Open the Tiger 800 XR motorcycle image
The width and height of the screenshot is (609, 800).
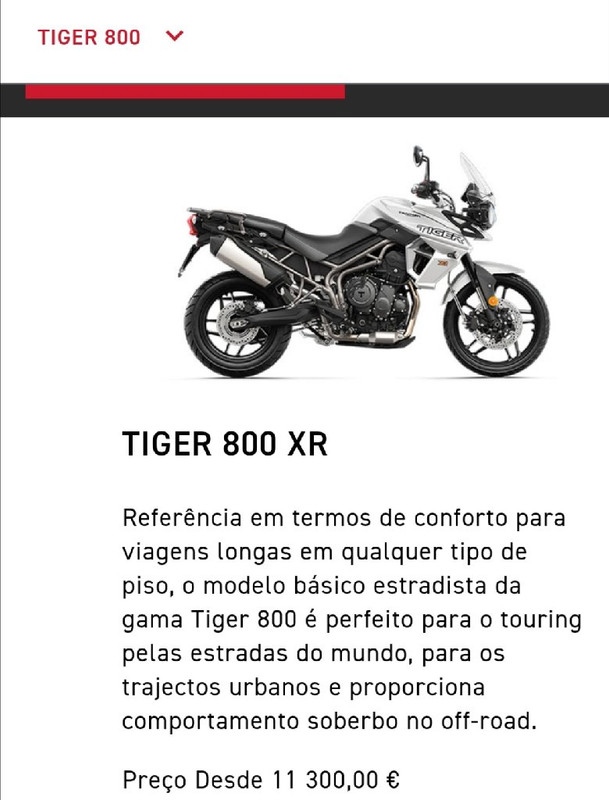pos(364,262)
